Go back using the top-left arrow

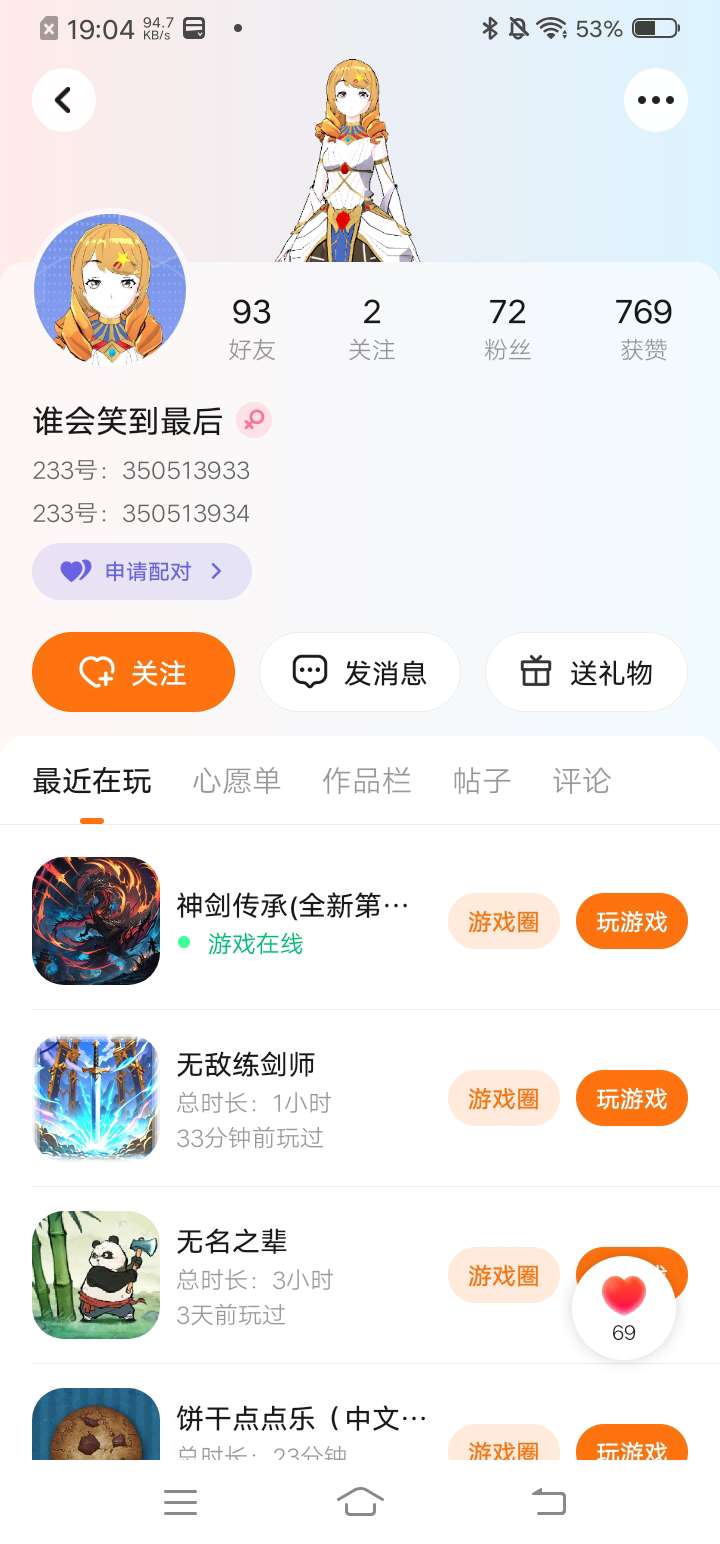coord(64,100)
